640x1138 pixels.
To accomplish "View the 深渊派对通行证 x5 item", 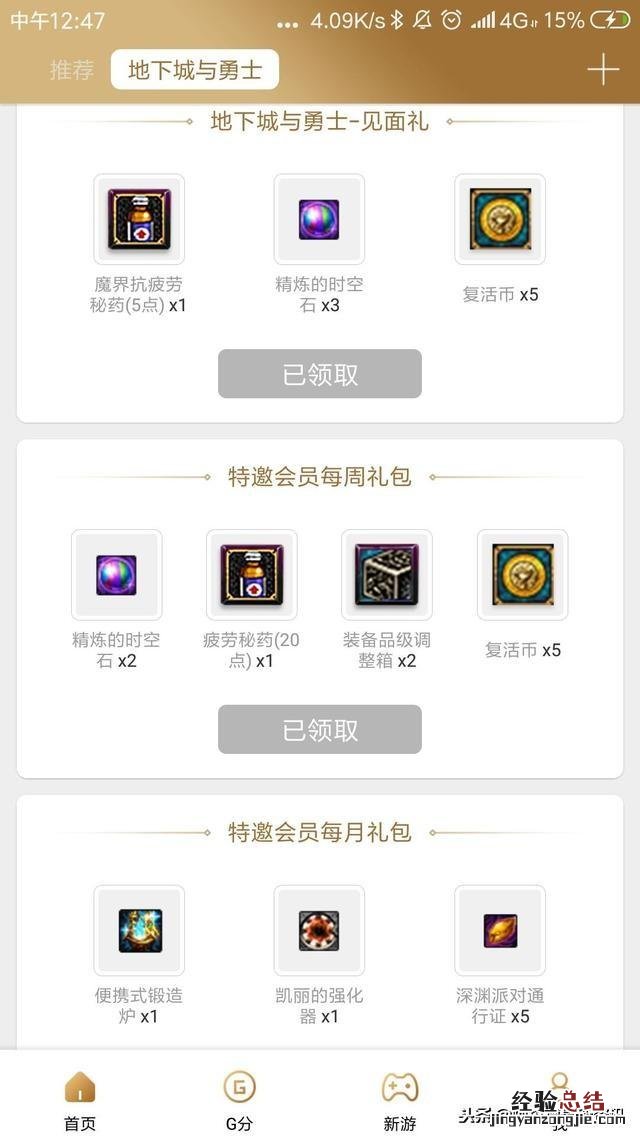I will [x=500, y=930].
